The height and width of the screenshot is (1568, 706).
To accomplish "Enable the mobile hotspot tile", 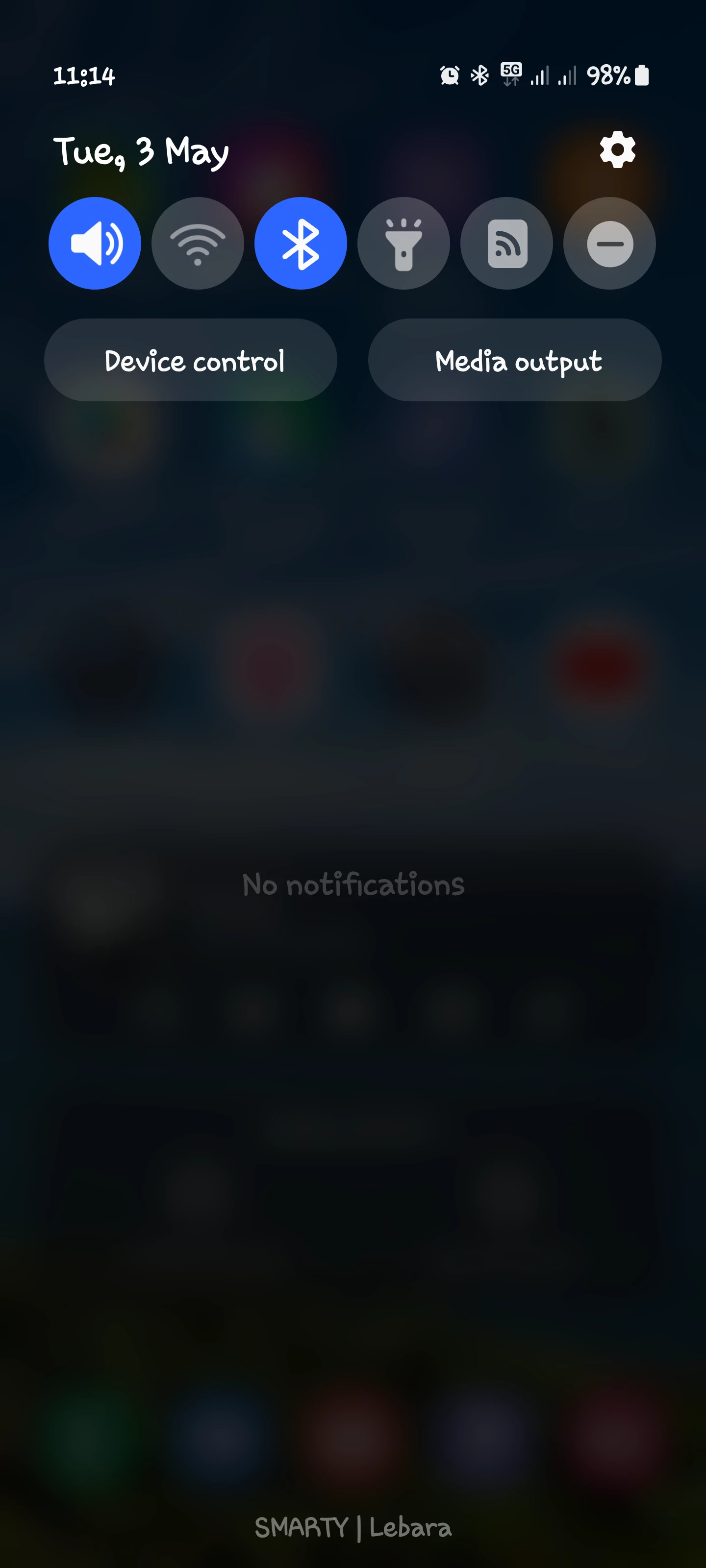I will [x=507, y=244].
